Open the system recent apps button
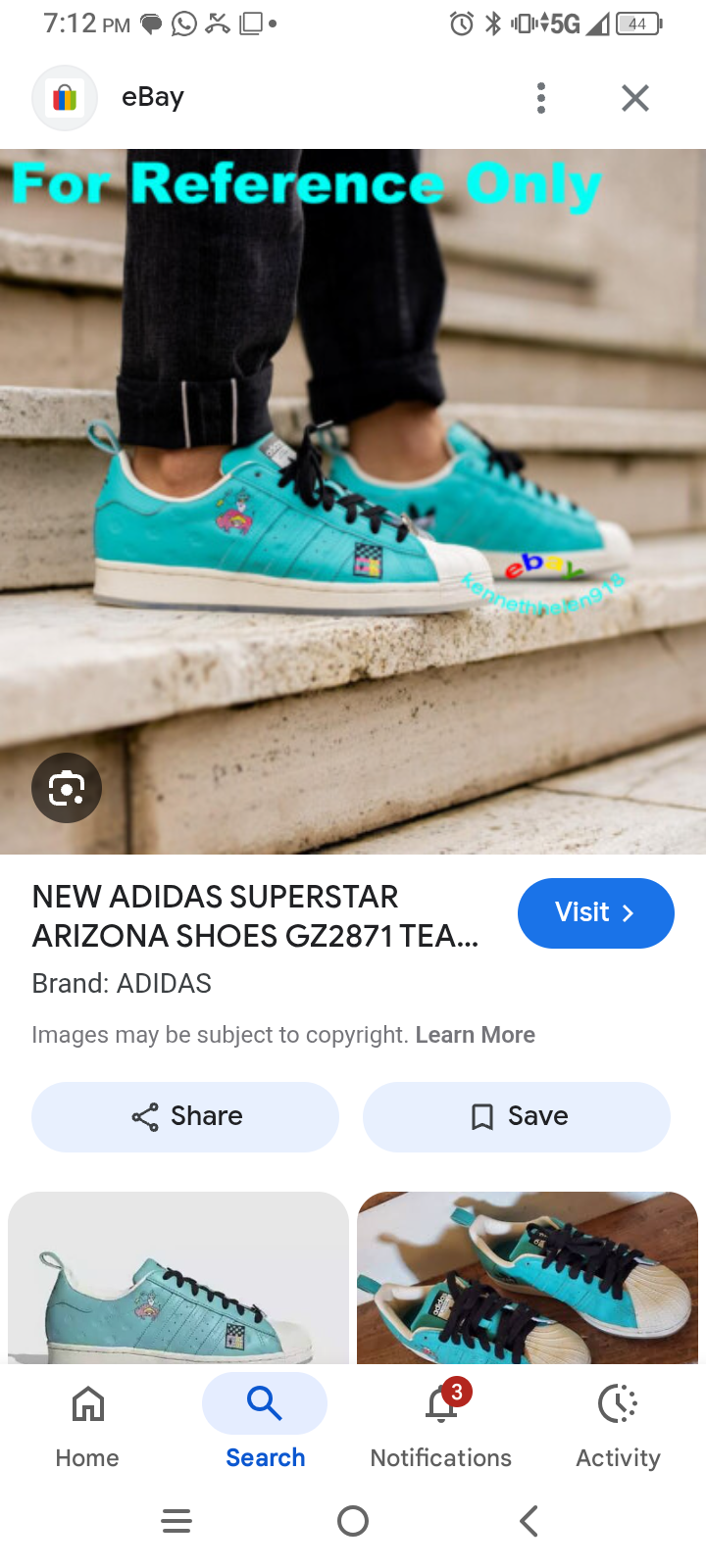 point(176,1521)
